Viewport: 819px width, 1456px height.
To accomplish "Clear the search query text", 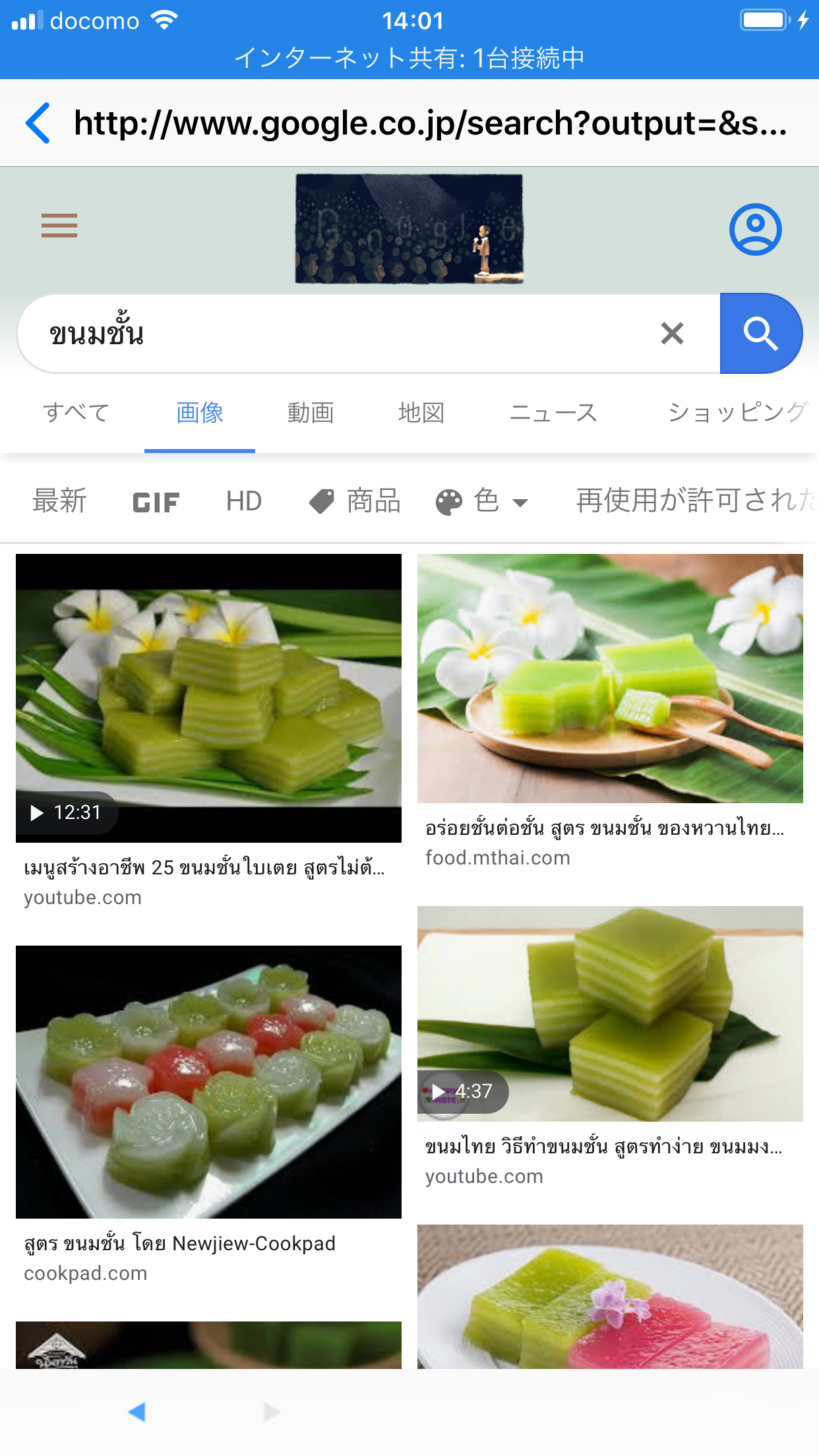I will click(x=672, y=334).
